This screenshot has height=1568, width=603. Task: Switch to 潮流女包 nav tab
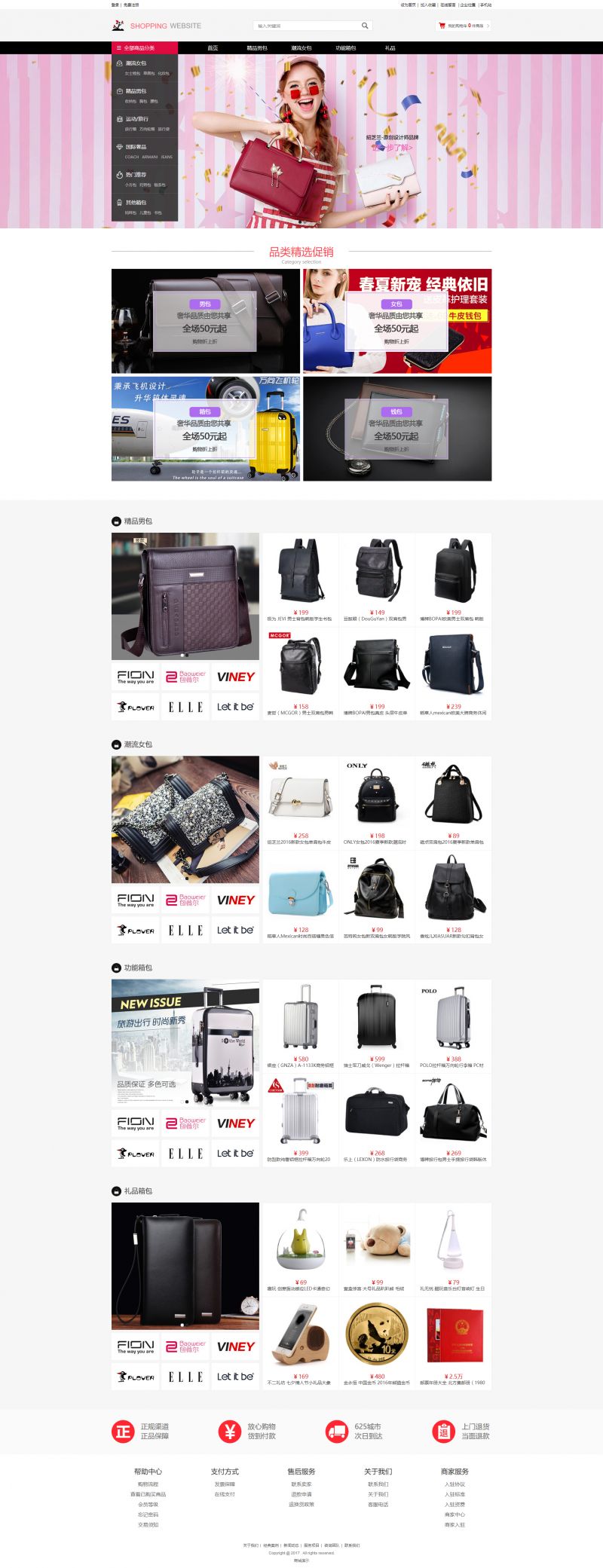301,47
